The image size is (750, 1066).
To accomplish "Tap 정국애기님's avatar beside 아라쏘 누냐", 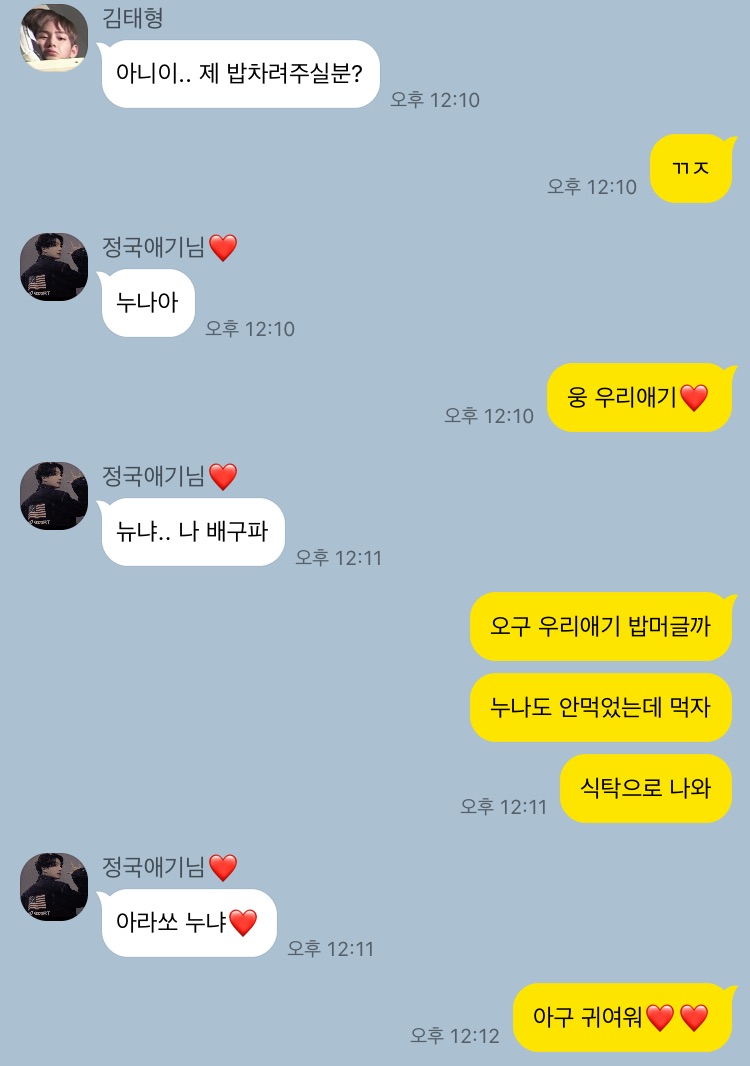I will [x=54, y=887].
